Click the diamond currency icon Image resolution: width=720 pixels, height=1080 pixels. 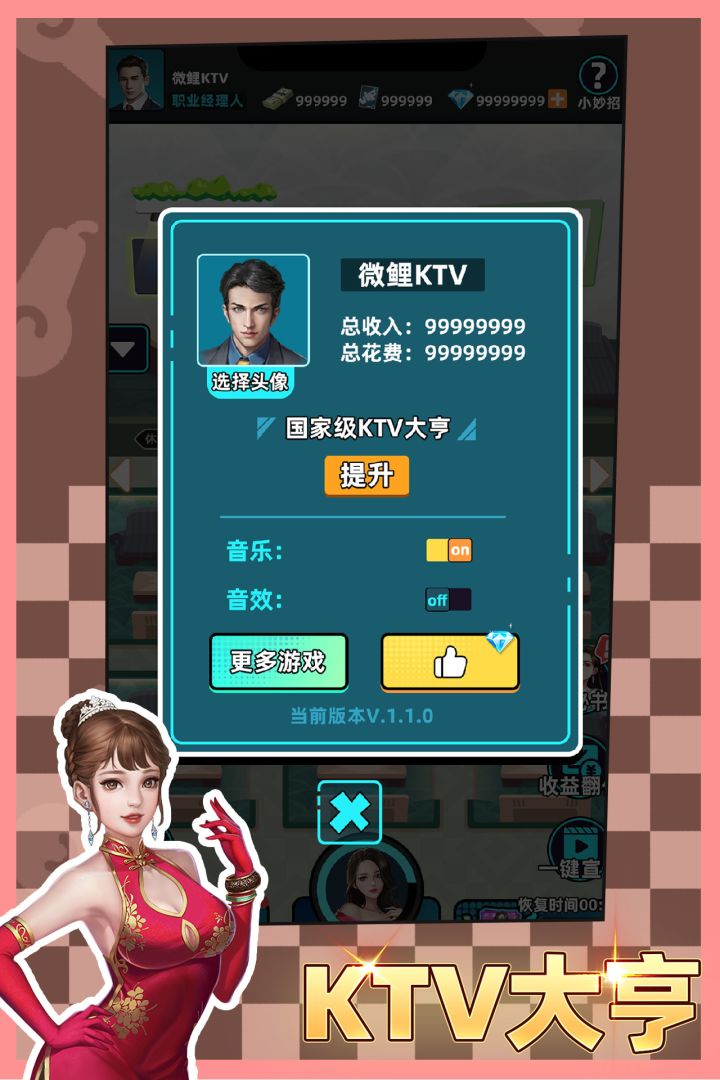459,98
